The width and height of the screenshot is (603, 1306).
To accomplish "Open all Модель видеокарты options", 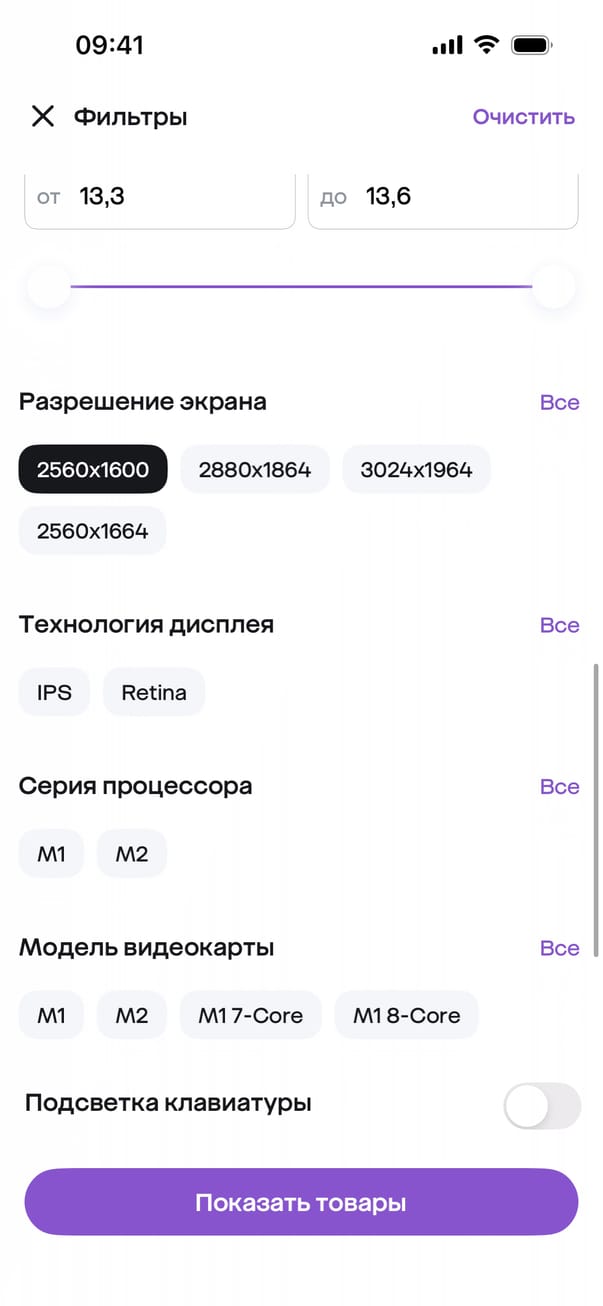I will point(559,948).
